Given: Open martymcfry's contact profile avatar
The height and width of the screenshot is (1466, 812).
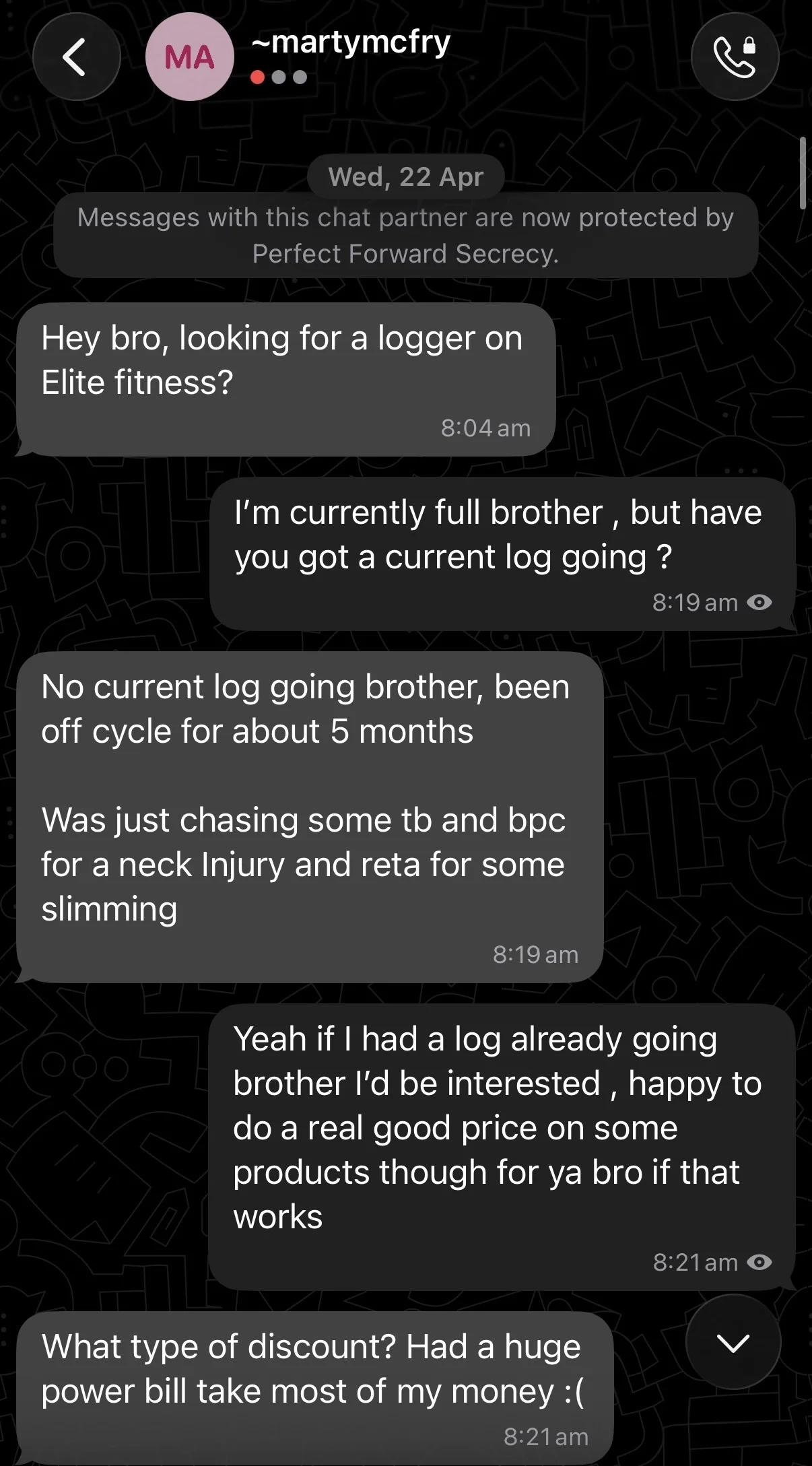Looking at the screenshot, I should [190, 57].
